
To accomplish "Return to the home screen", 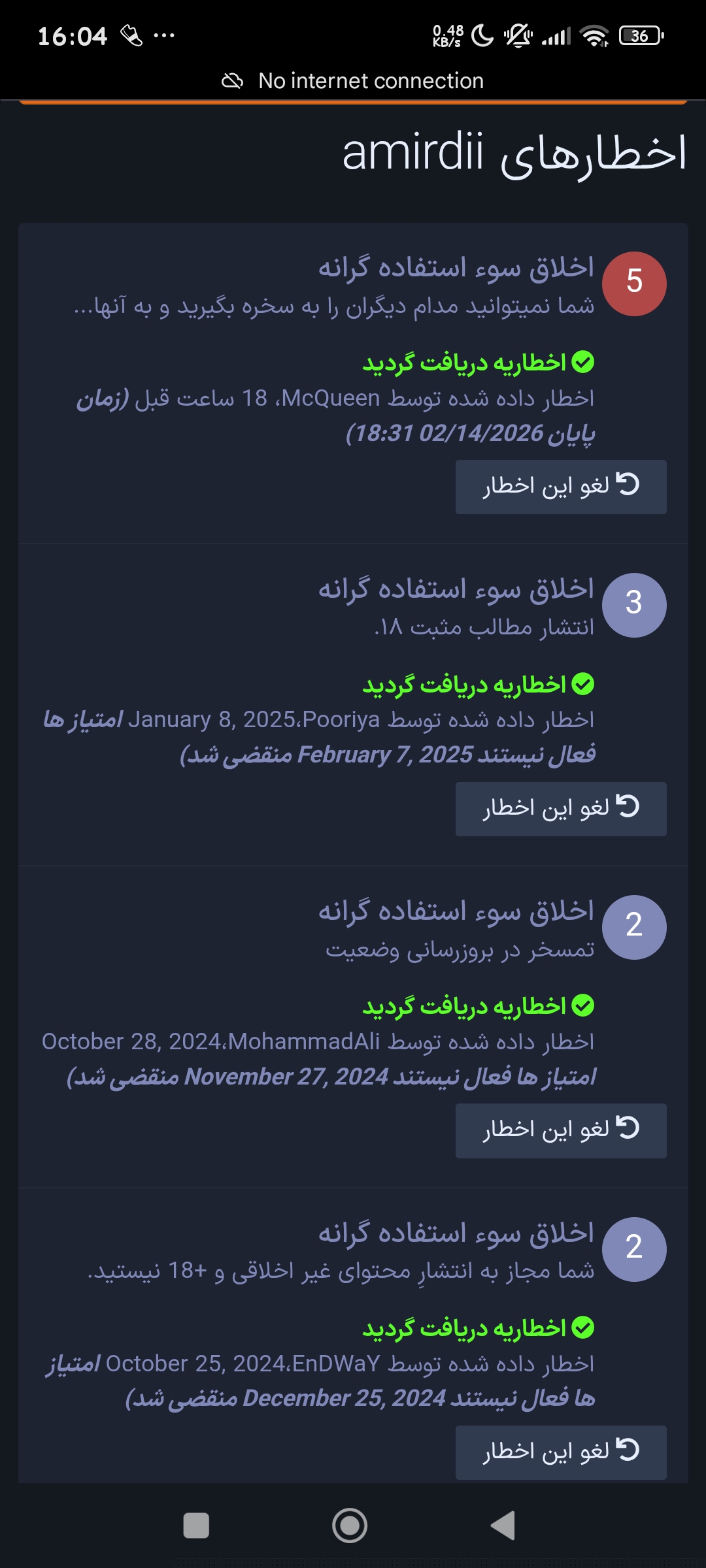I will (x=350, y=1526).
